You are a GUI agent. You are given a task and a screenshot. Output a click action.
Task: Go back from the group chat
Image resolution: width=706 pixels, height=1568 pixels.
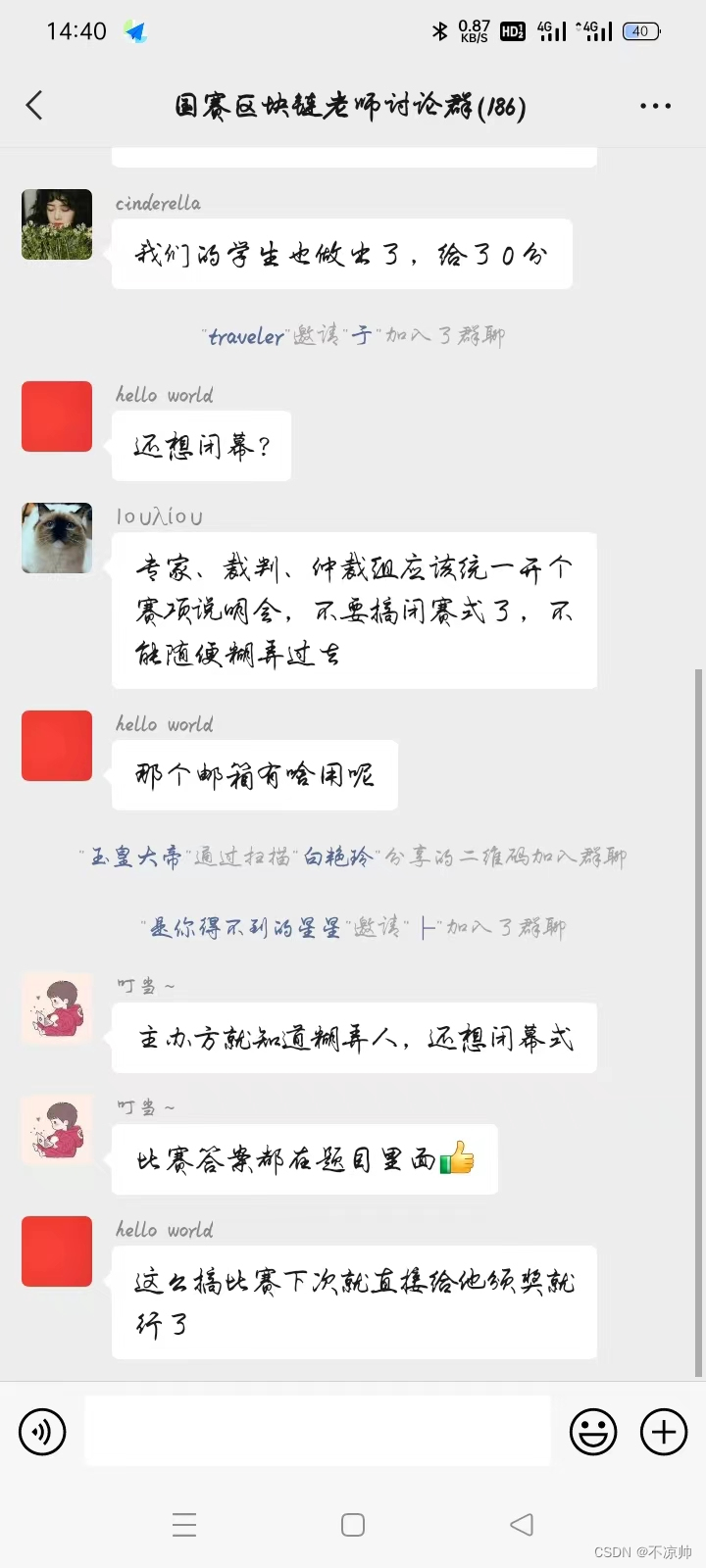[x=35, y=105]
